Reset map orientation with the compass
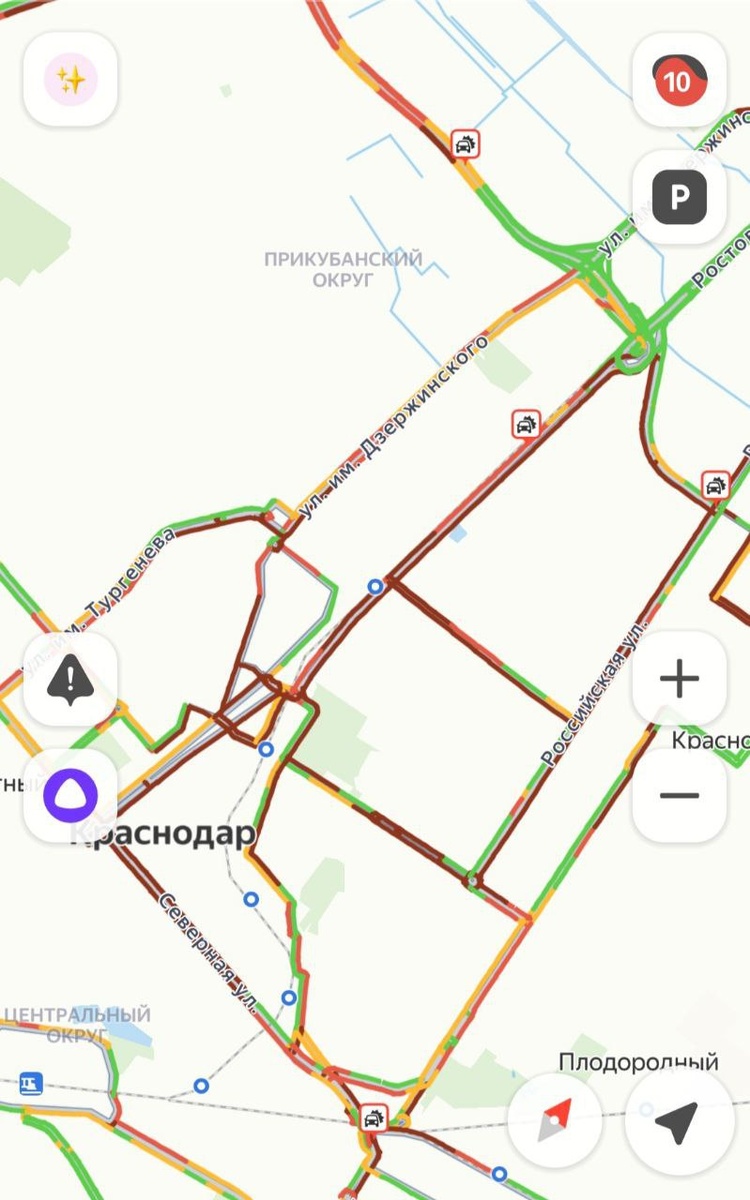This screenshot has width=750, height=1200. coord(555,1120)
